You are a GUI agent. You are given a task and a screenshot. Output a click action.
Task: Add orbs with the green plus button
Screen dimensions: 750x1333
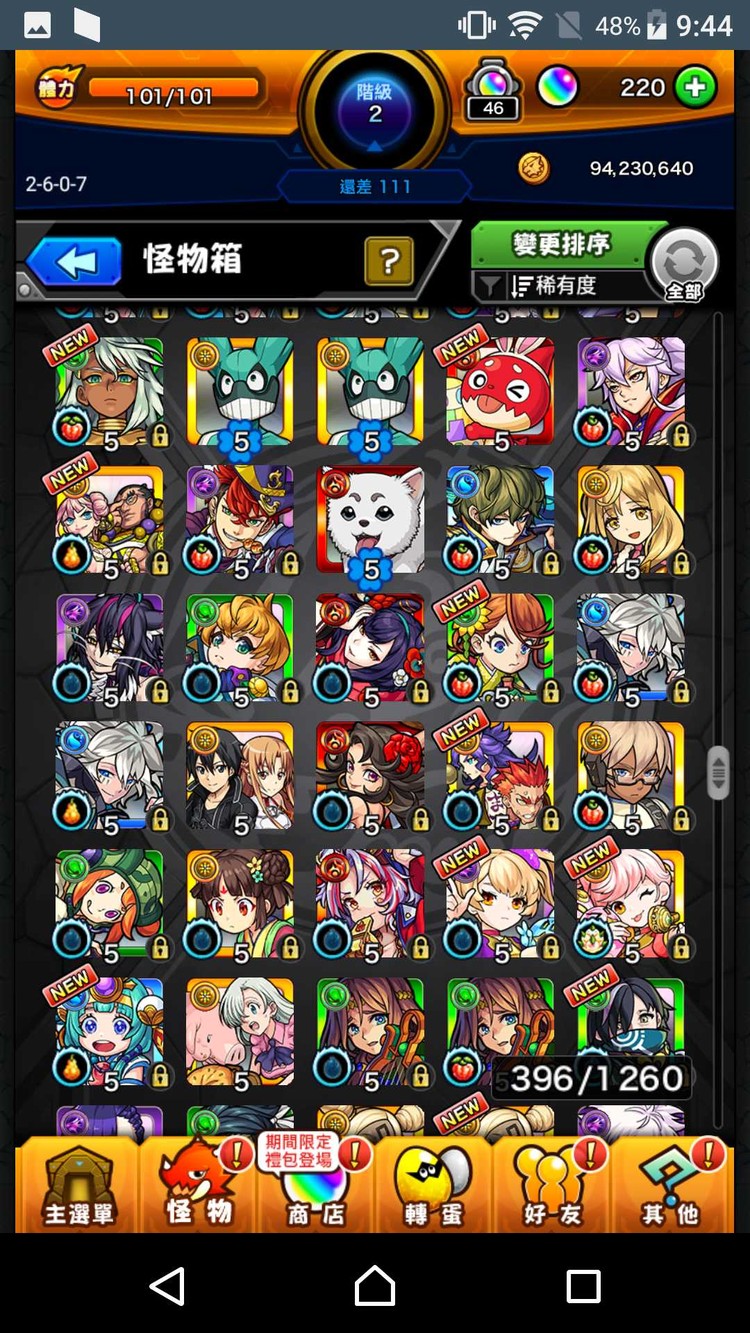(695, 88)
